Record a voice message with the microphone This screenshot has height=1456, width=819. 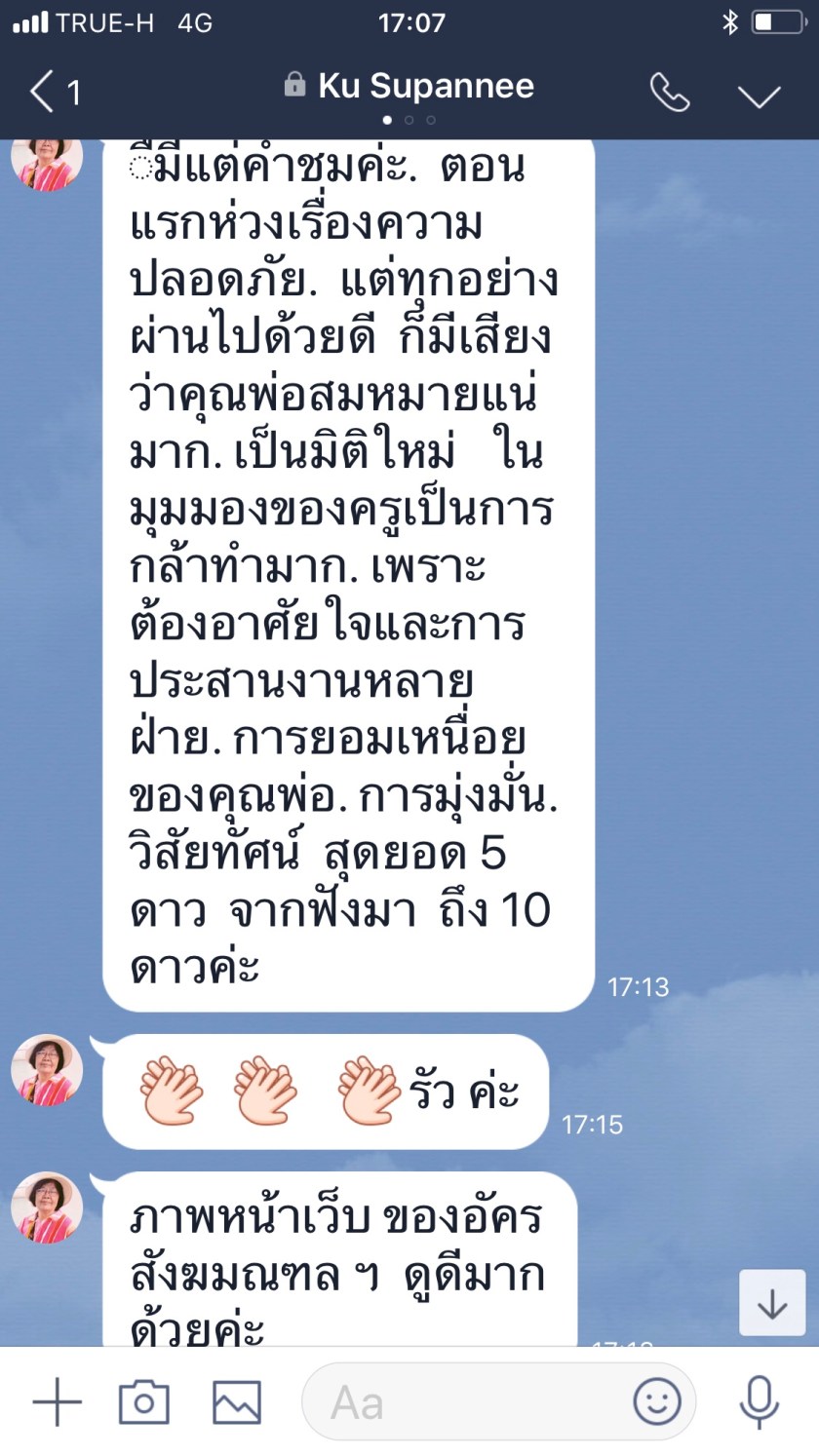point(759,1402)
